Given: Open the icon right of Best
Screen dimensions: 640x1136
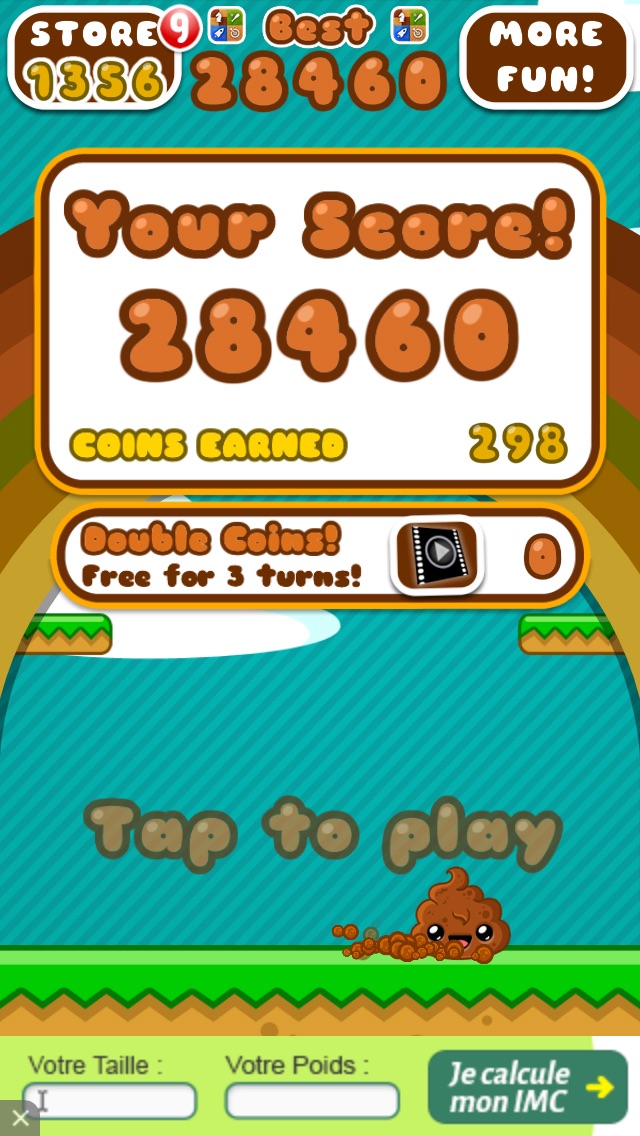Looking at the screenshot, I should tap(409, 25).
